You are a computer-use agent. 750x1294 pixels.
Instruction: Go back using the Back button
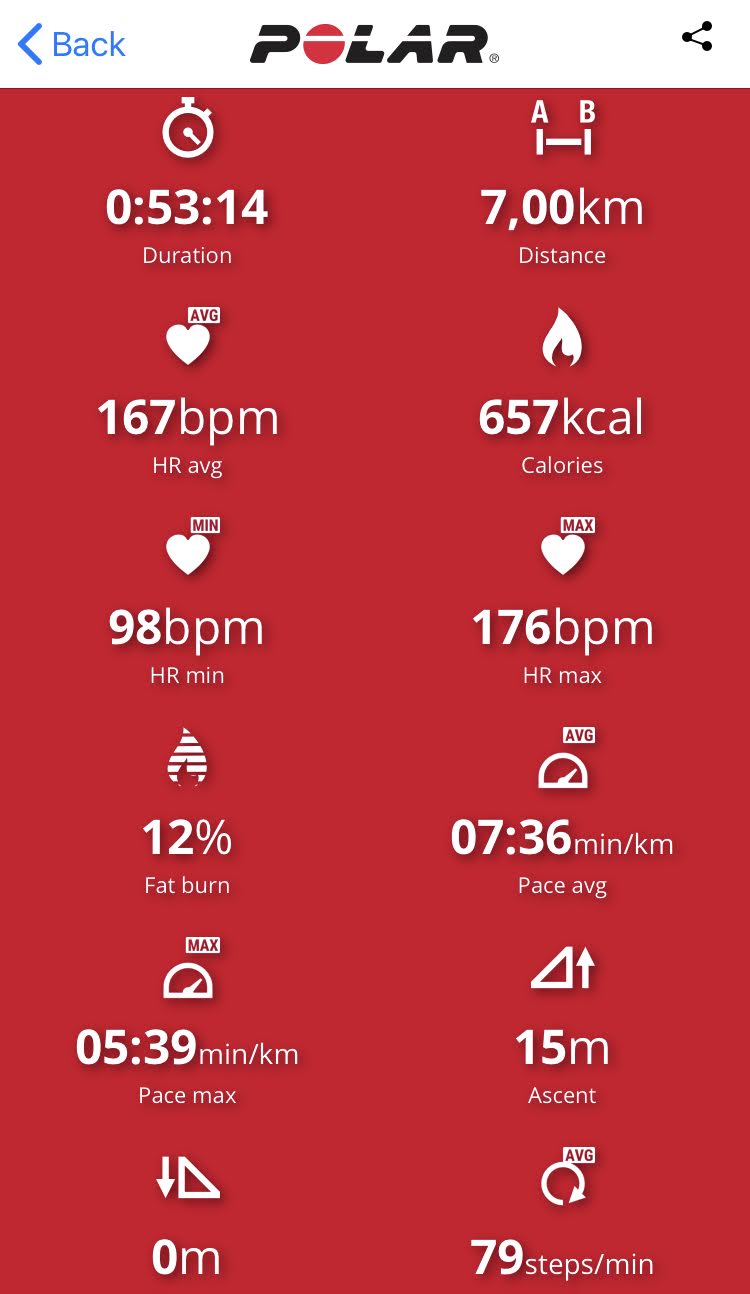(72, 44)
